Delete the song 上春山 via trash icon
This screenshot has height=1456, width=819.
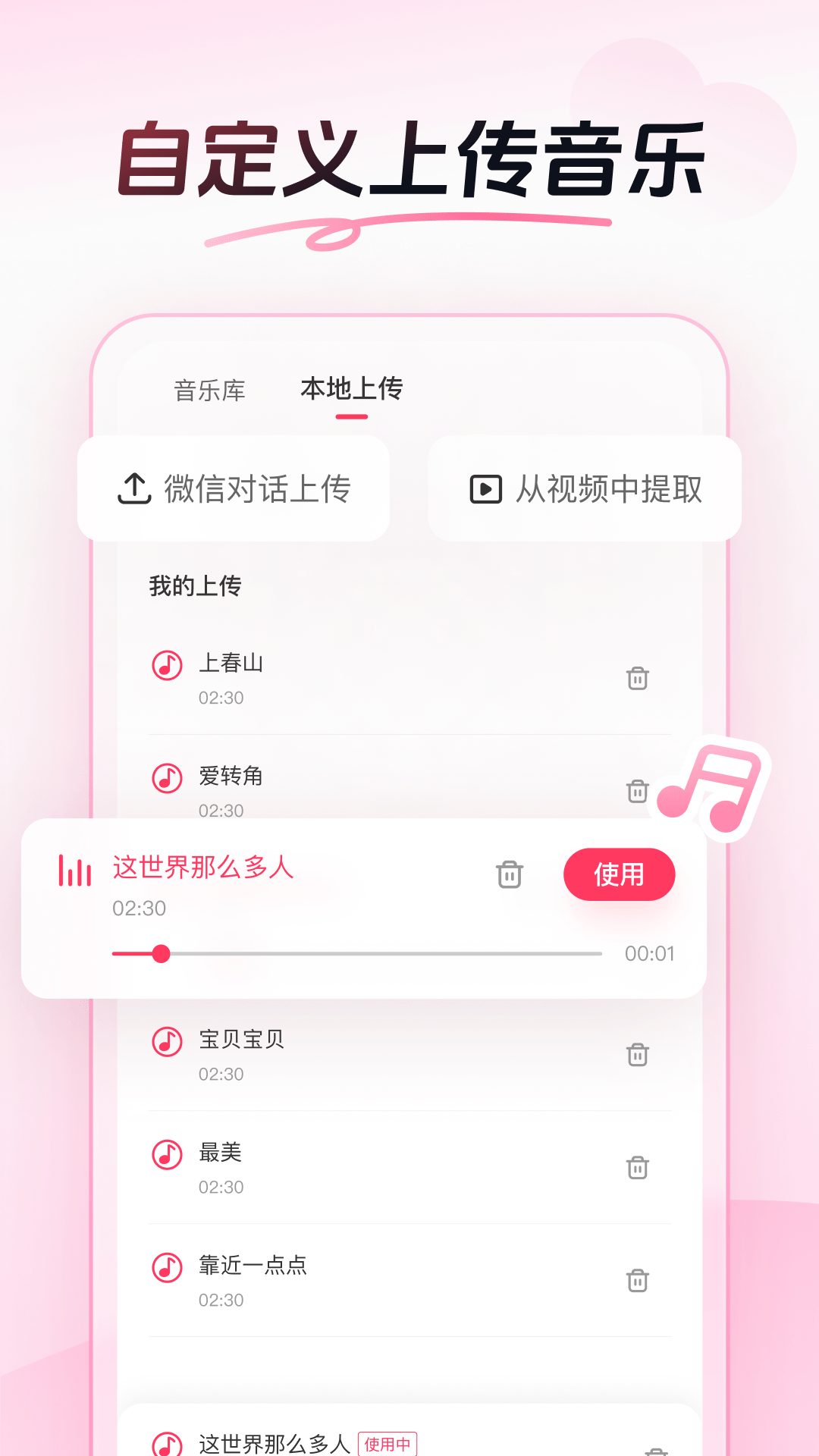pos(639,678)
